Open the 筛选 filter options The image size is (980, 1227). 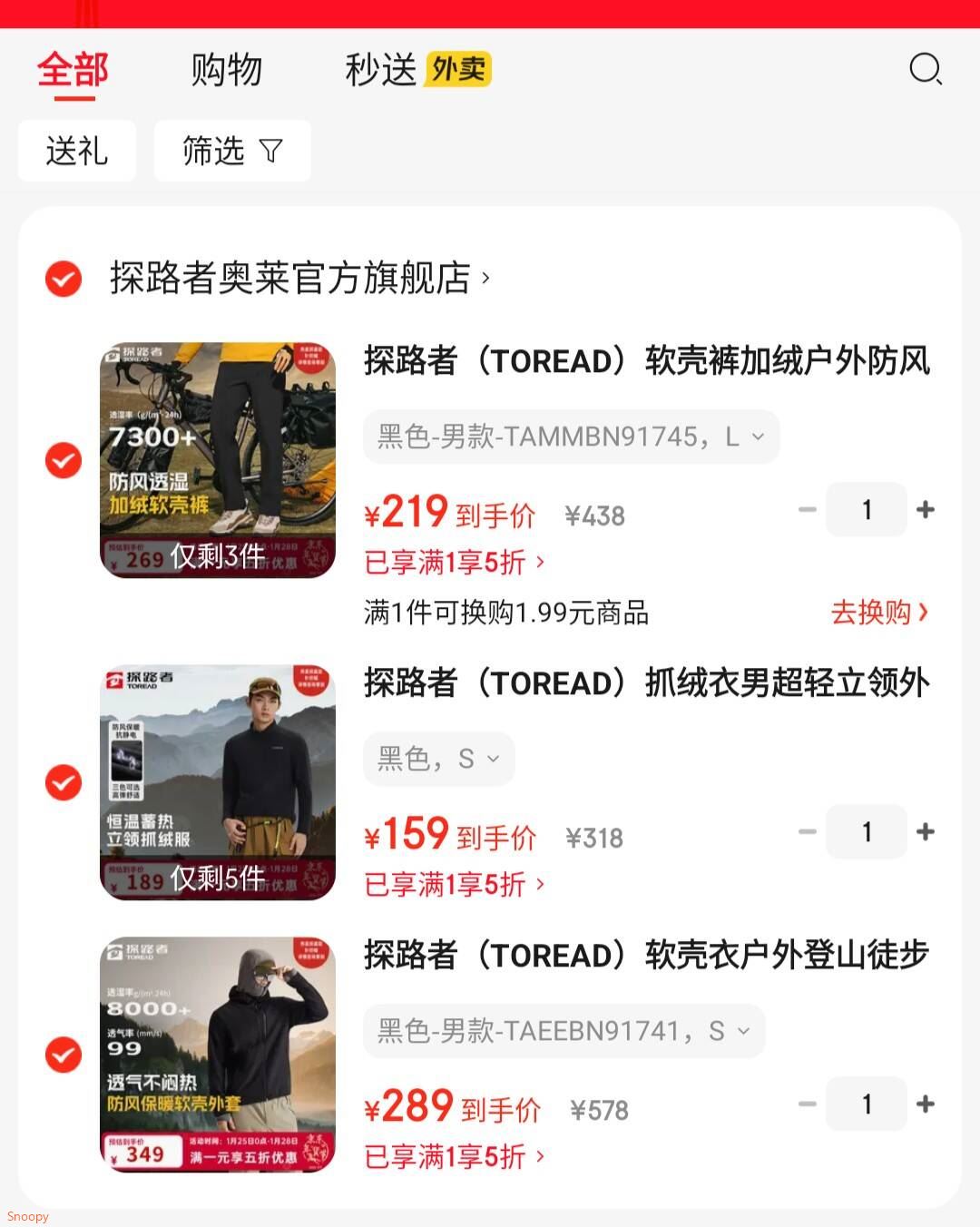tap(232, 151)
